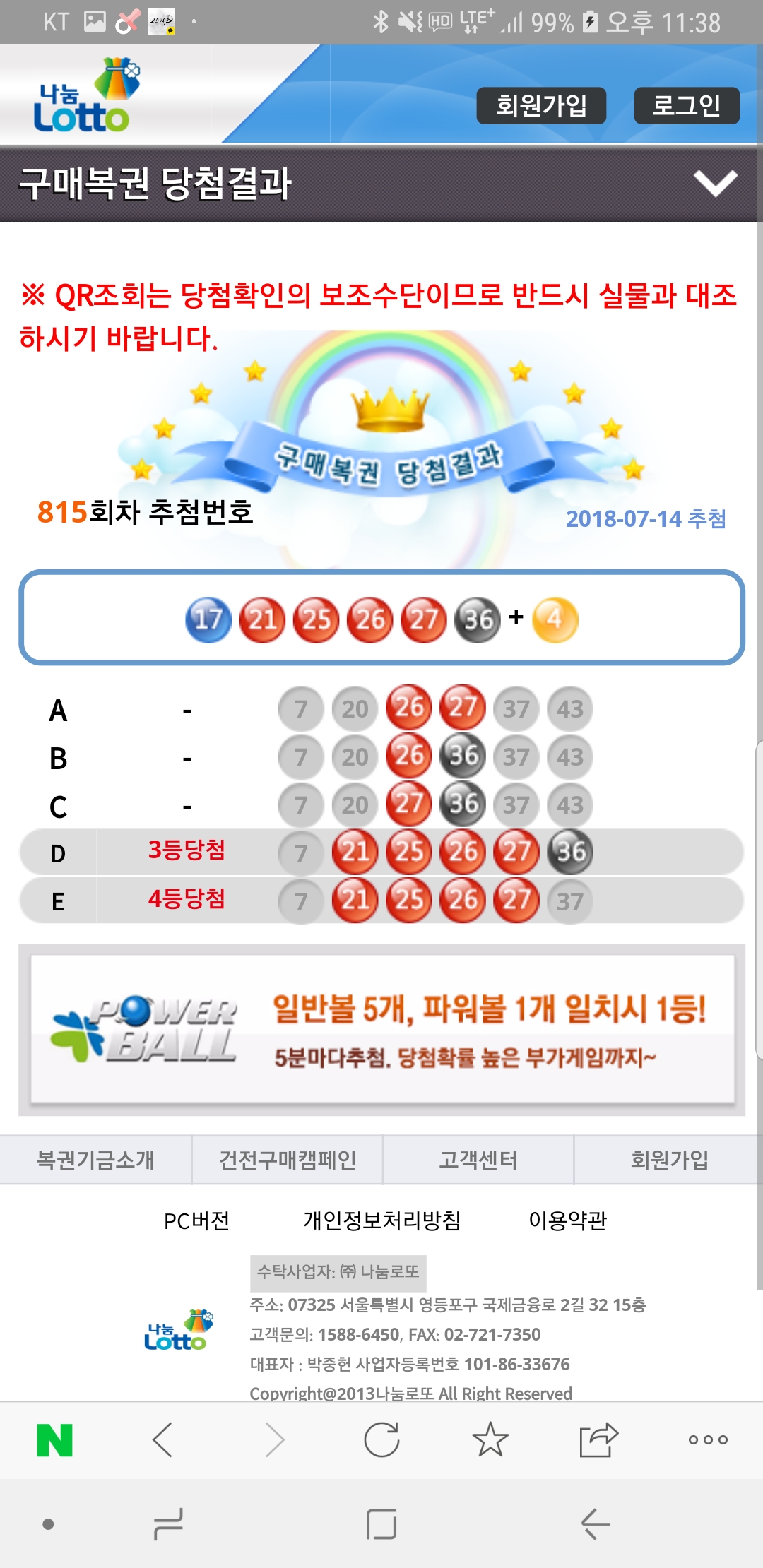Go back with browser back arrow

(x=163, y=1440)
